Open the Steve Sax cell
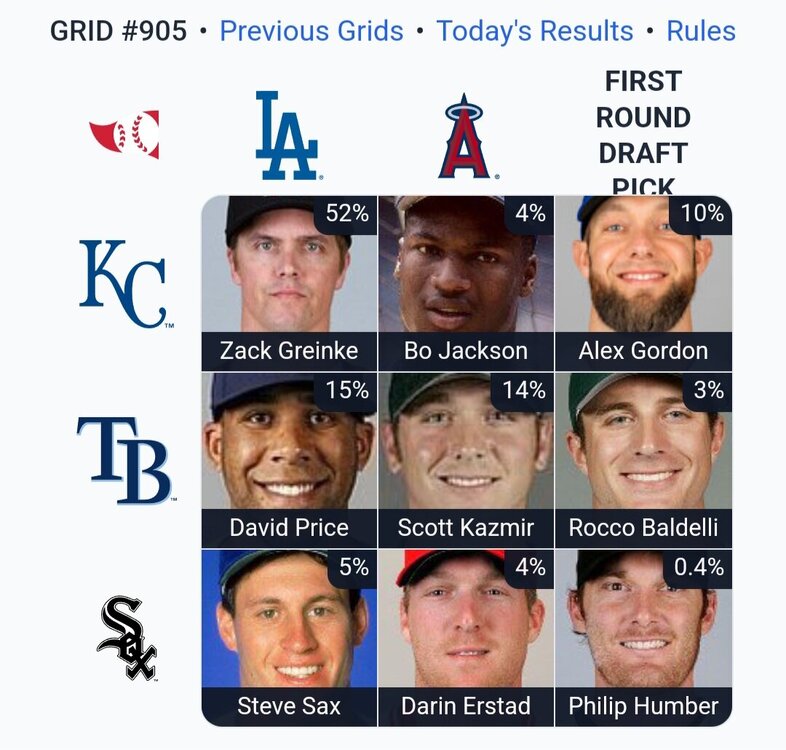 [x=289, y=637]
